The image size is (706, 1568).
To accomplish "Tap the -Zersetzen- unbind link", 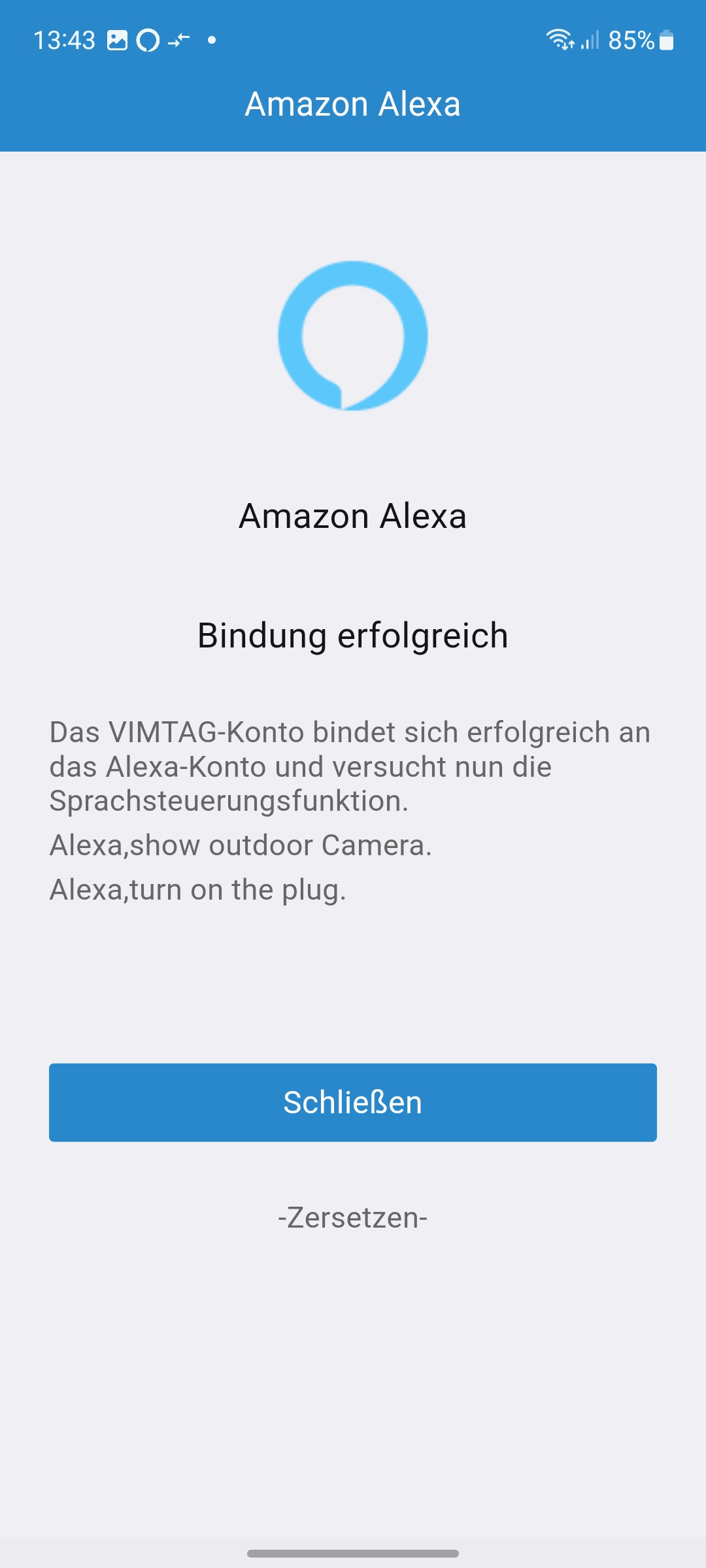I will pos(353,1218).
